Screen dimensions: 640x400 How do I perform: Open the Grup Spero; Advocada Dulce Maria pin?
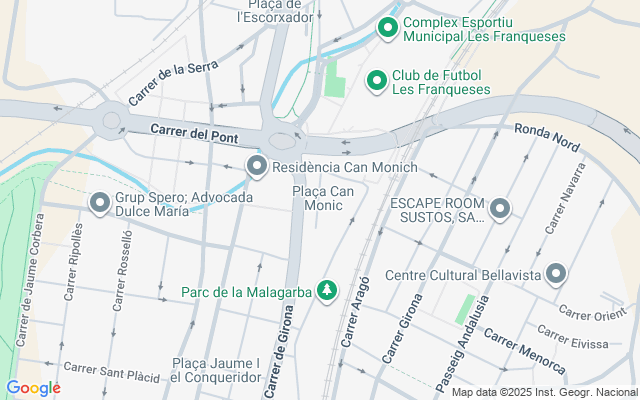tap(99, 205)
